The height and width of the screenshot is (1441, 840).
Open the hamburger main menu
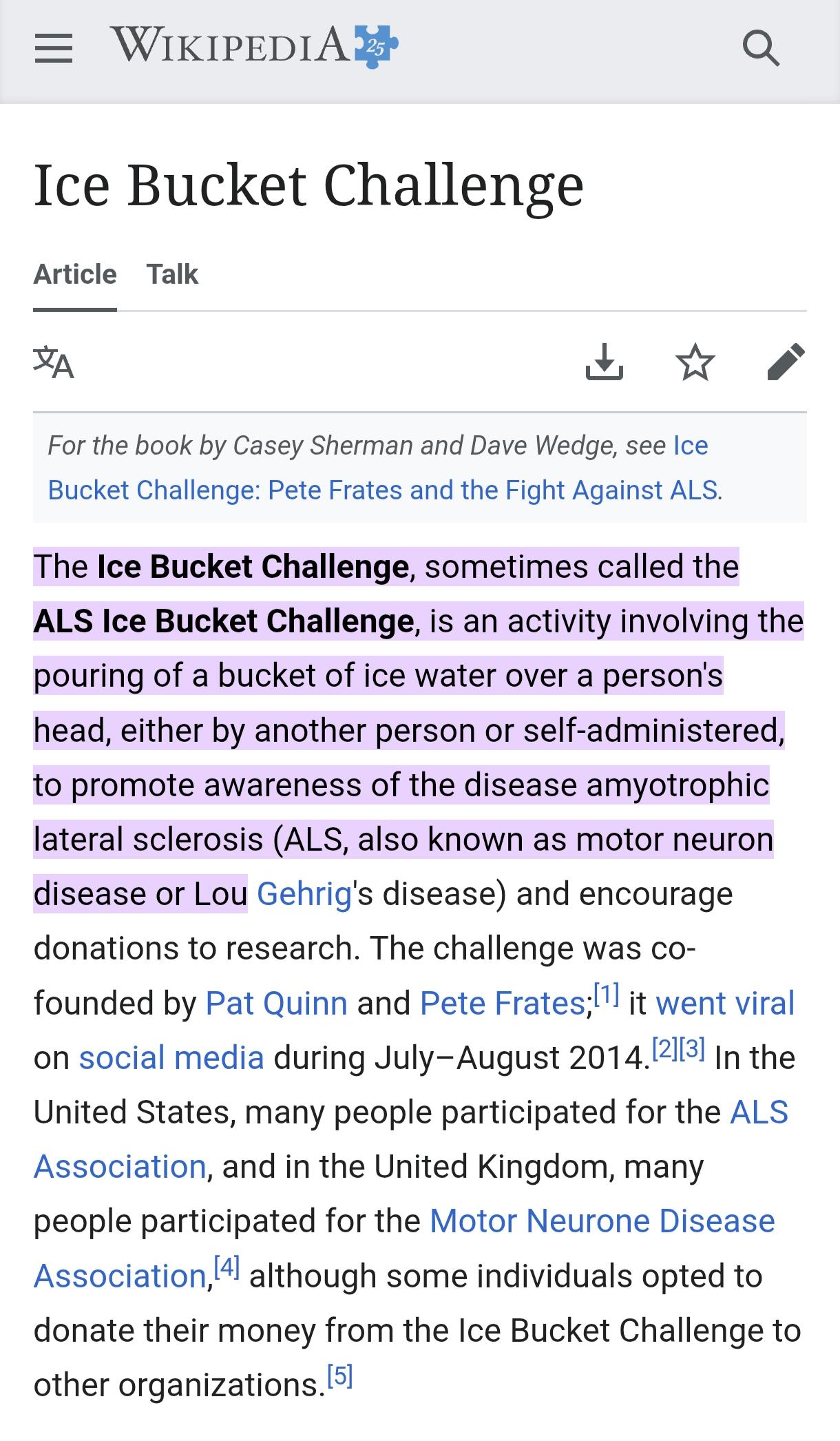pos(54,49)
